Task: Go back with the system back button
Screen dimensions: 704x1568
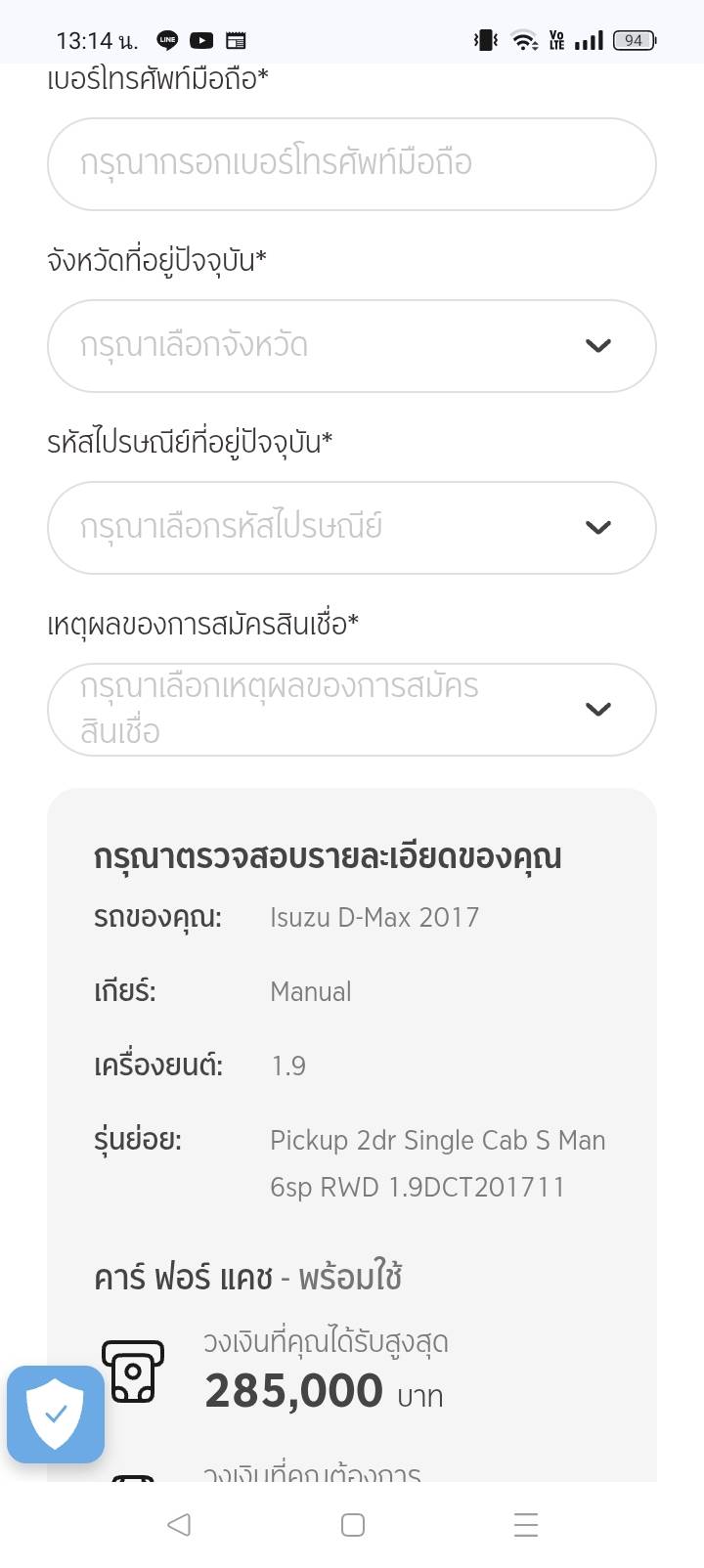Action: coord(179,1524)
